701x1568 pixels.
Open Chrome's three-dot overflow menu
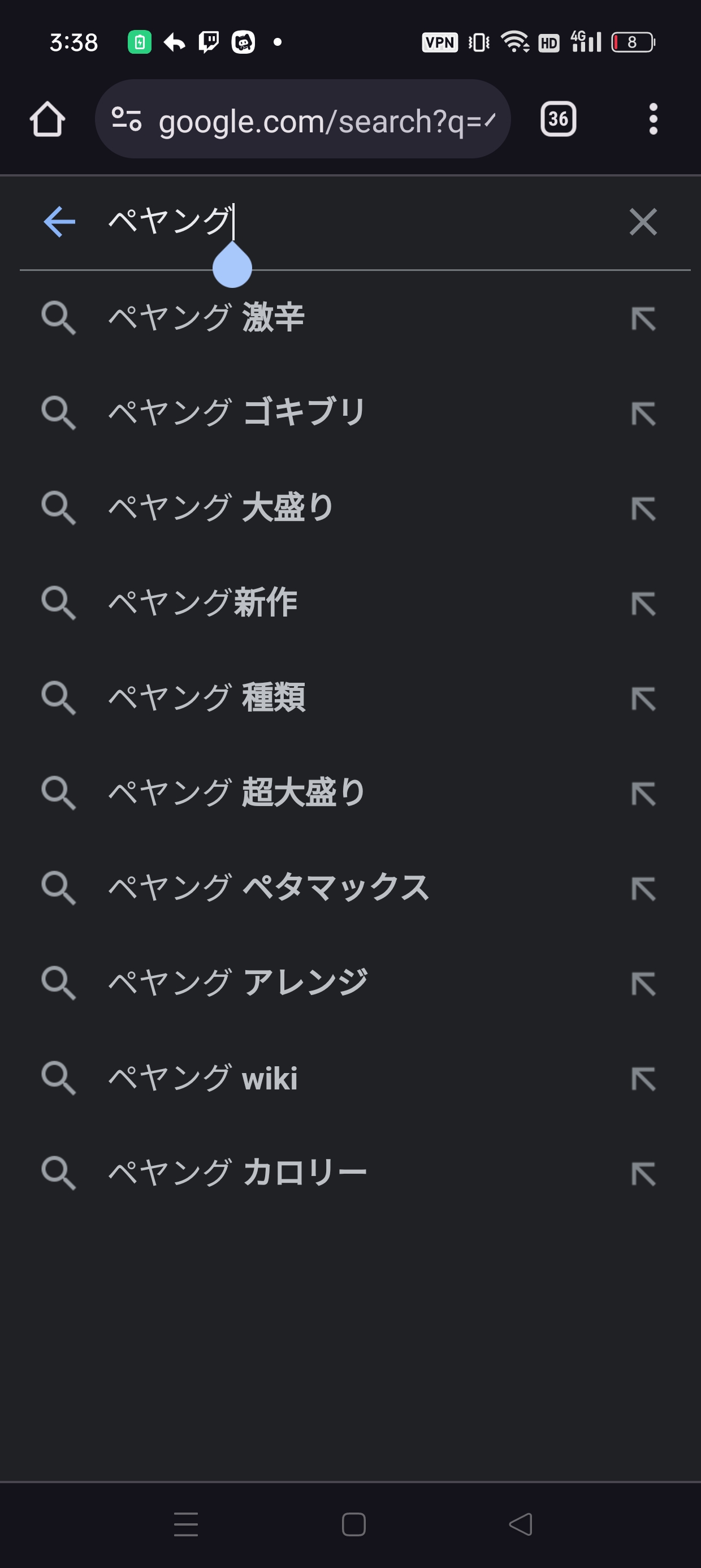click(653, 119)
